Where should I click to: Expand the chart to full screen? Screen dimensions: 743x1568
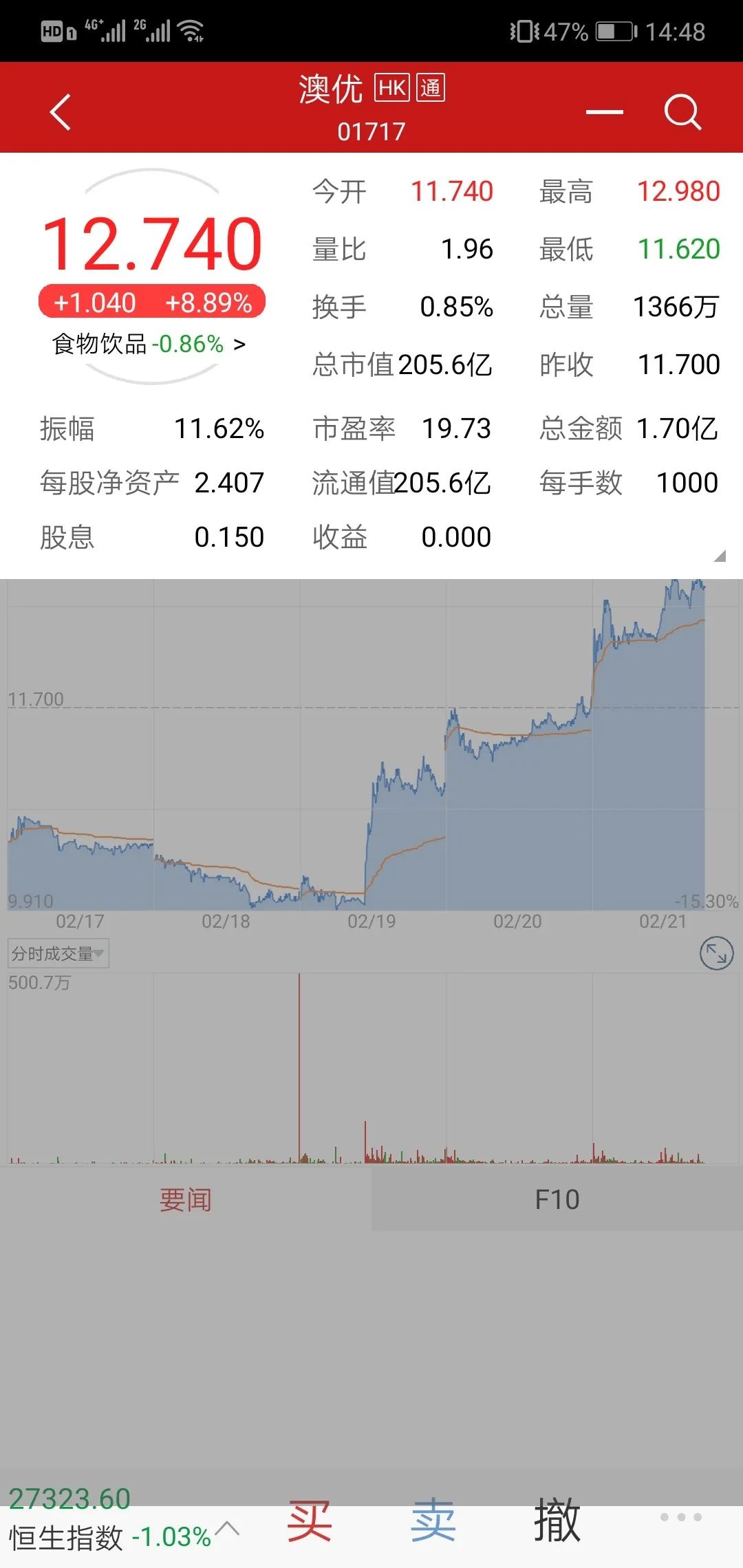[x=716, y=954]
